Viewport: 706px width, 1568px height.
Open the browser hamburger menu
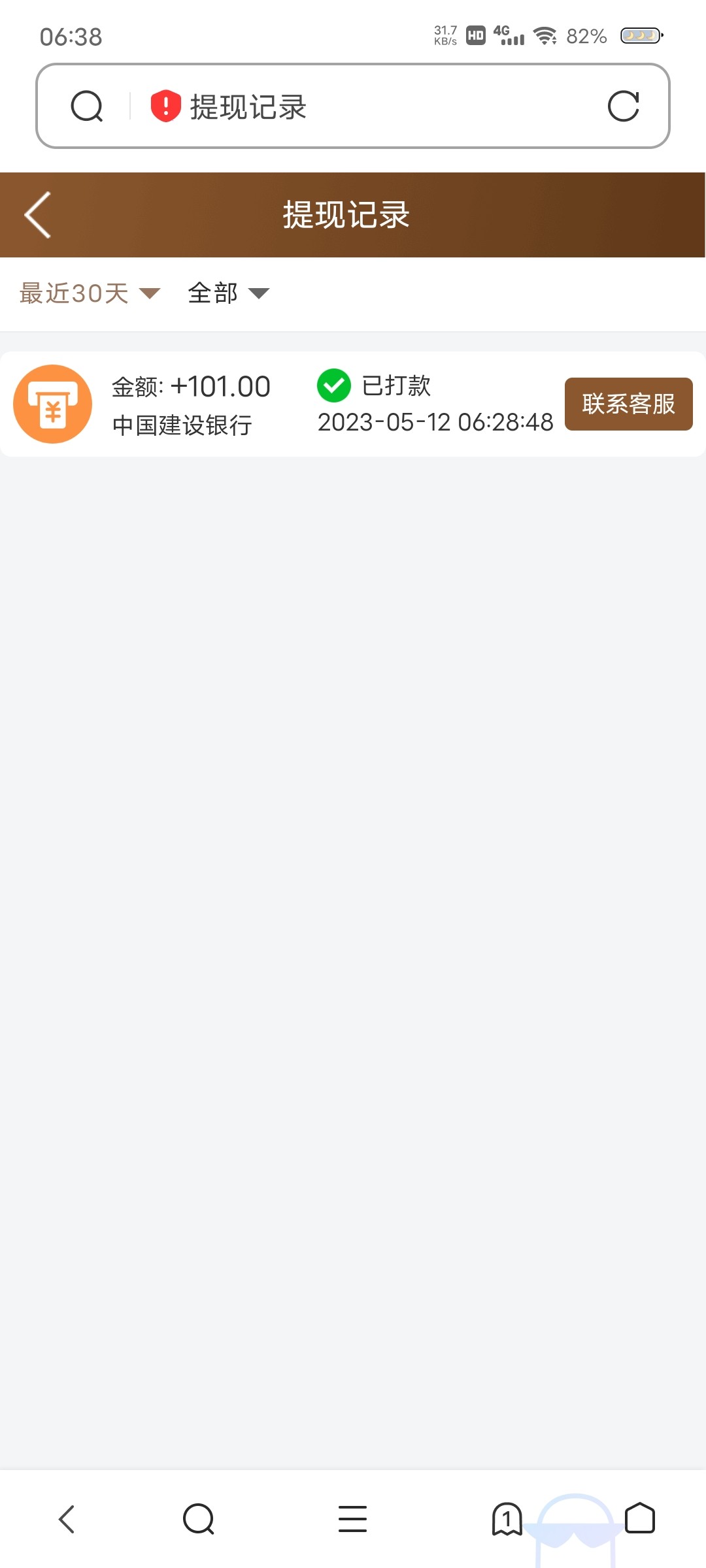(x=352, y=1519)
